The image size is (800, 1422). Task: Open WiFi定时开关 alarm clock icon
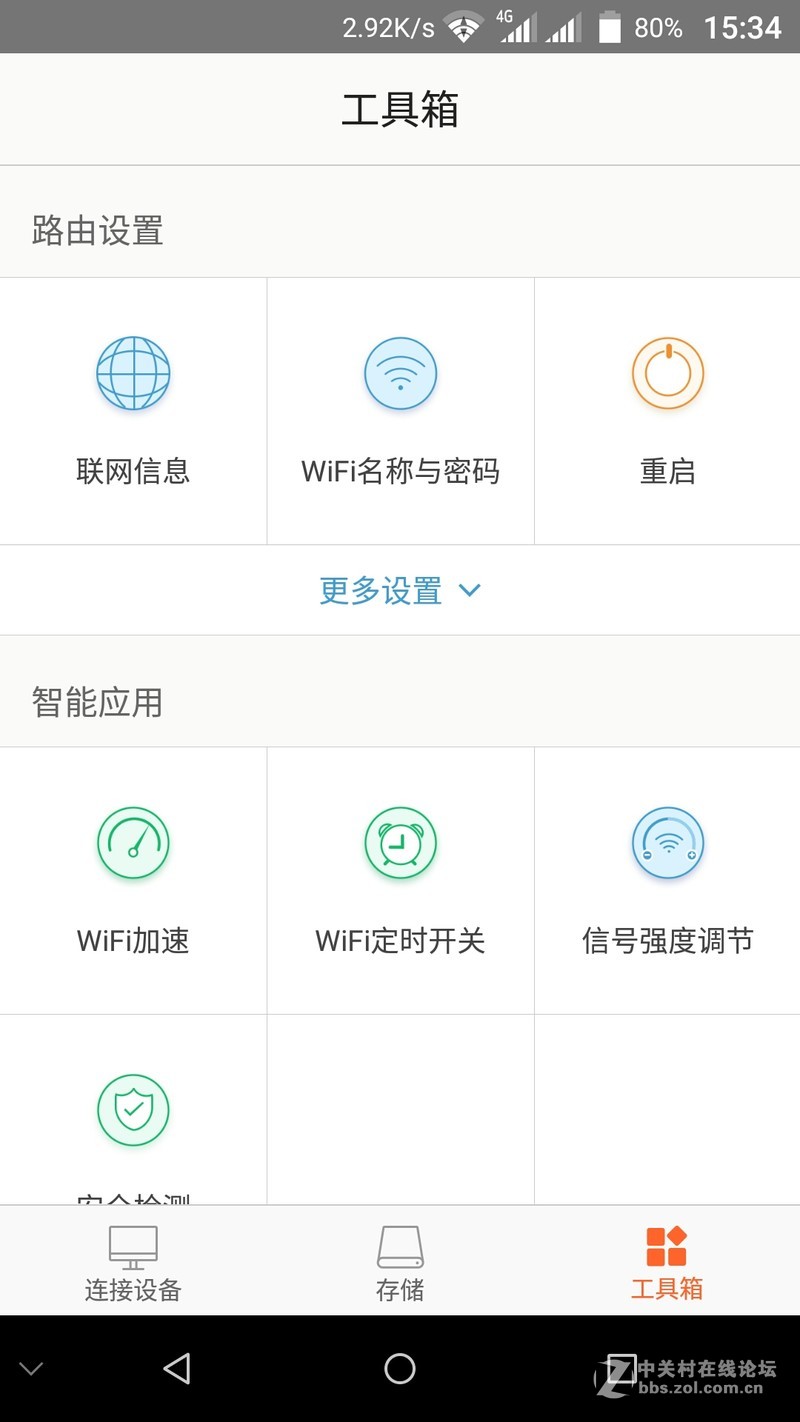coord(400,843)
